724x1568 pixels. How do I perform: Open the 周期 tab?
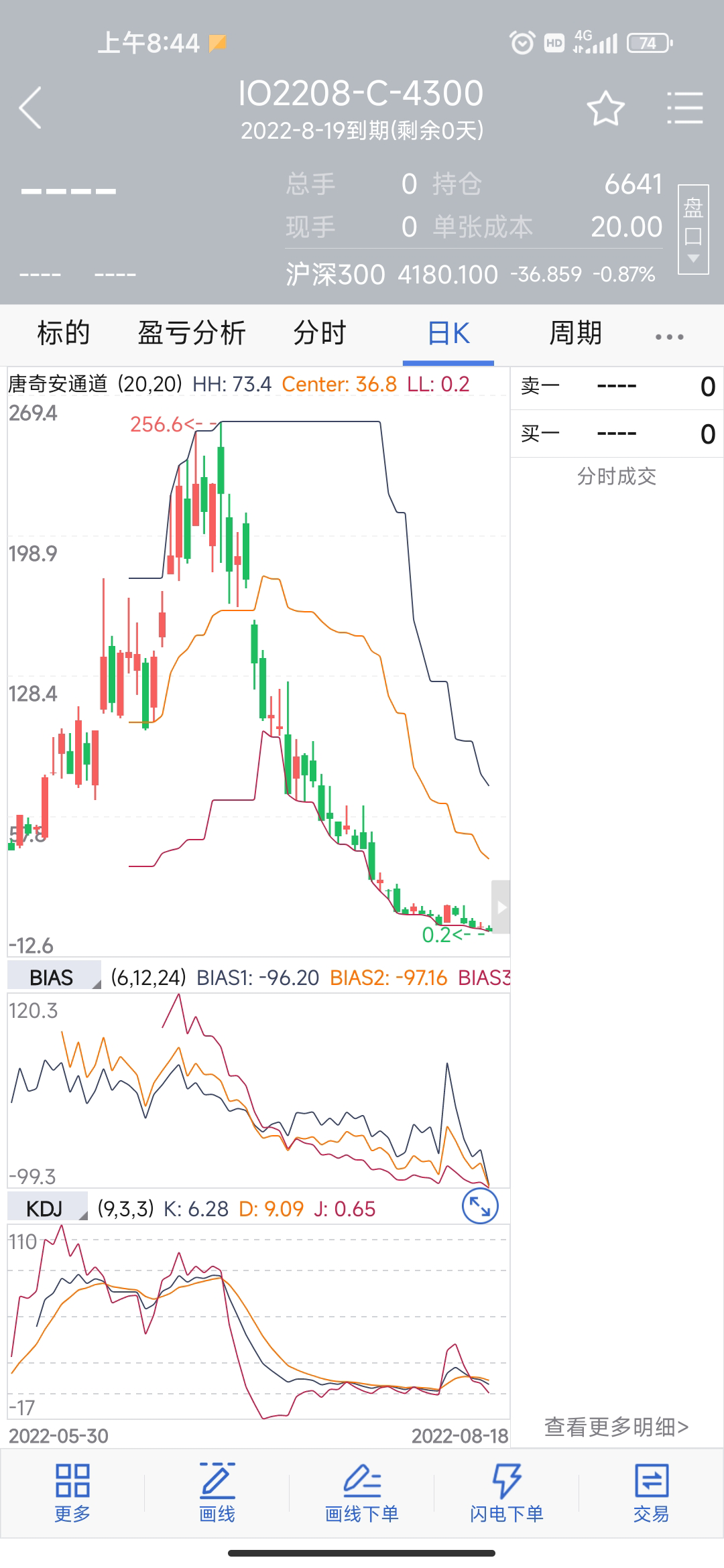(x=575, y=333)
